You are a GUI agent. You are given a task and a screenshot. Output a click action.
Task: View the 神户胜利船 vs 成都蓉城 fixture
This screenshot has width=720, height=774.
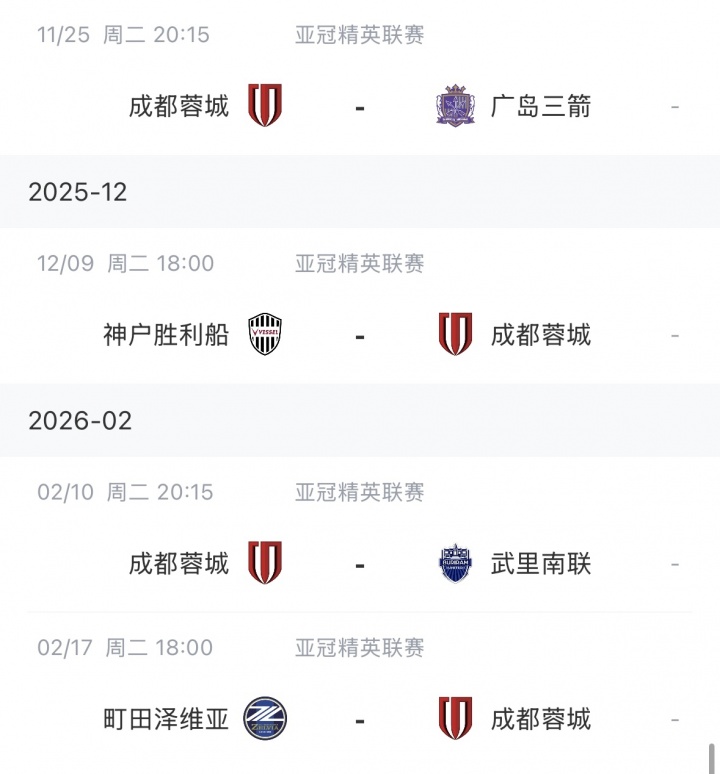click(x=360, y=334)
